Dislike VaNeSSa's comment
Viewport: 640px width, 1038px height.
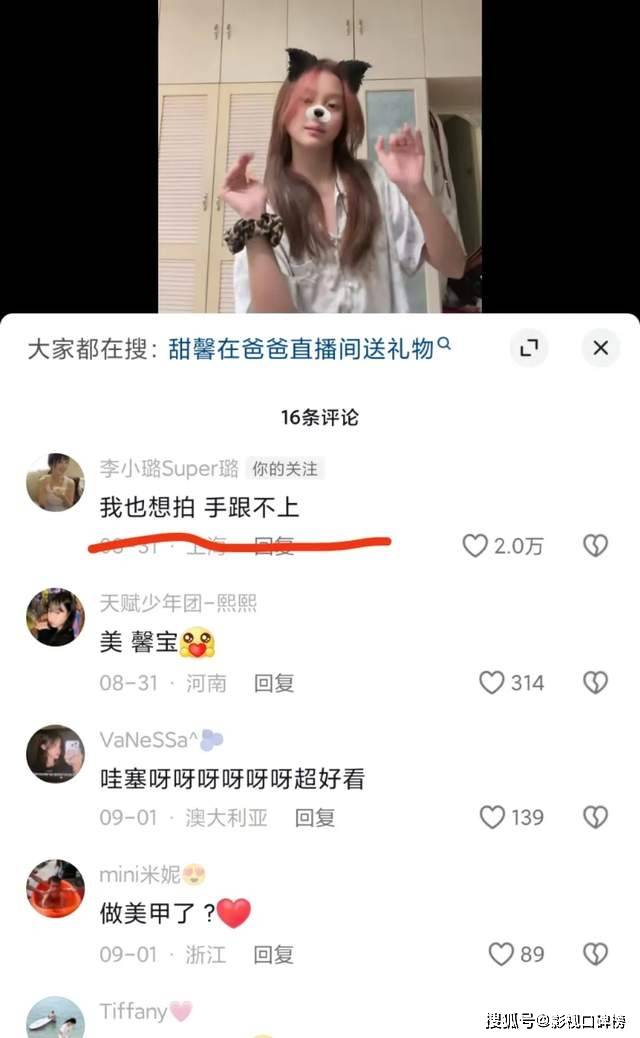pyautogui.click(x=595, y=817)
